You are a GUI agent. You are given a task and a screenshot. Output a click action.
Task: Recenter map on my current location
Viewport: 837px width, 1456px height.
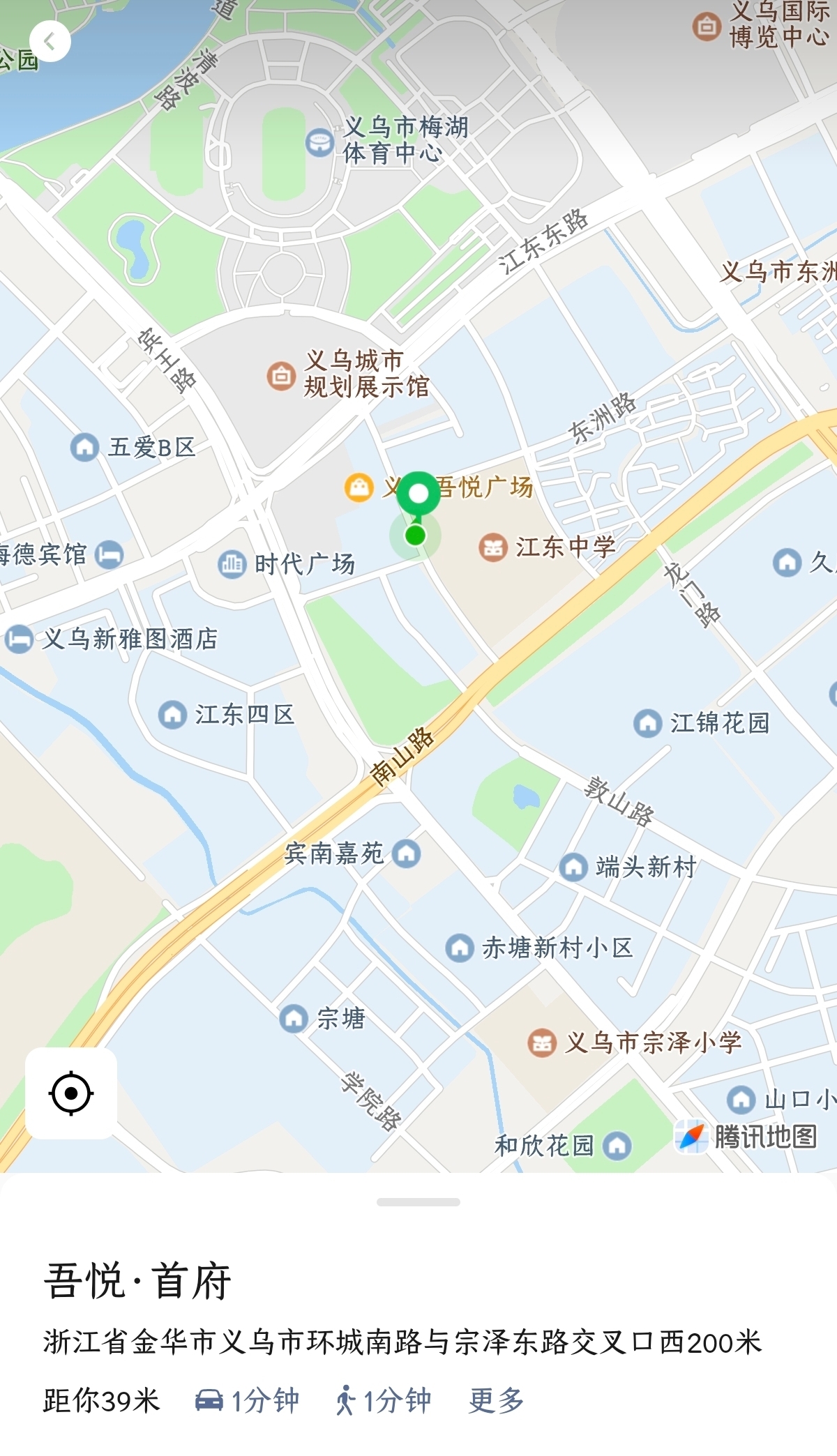pos(71,1093)
